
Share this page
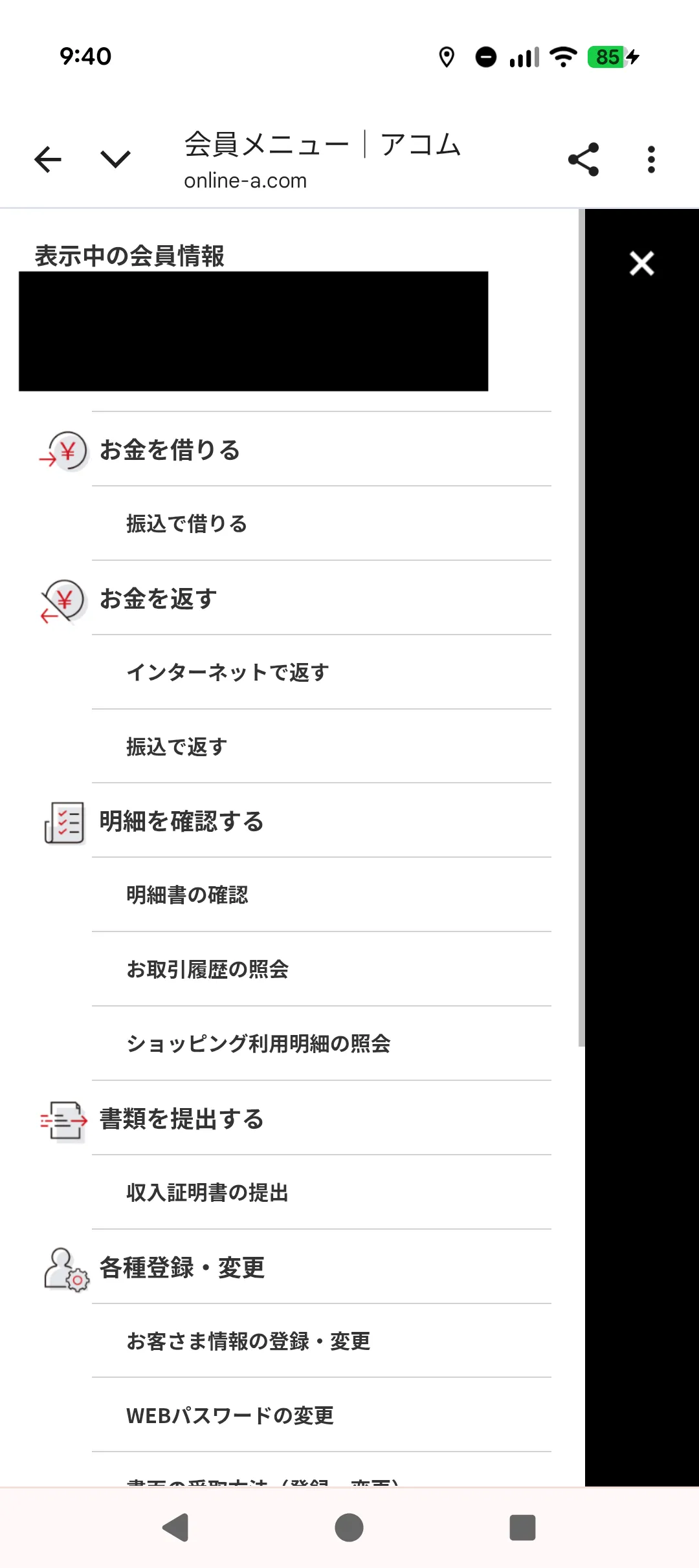[x=583, y=159]
